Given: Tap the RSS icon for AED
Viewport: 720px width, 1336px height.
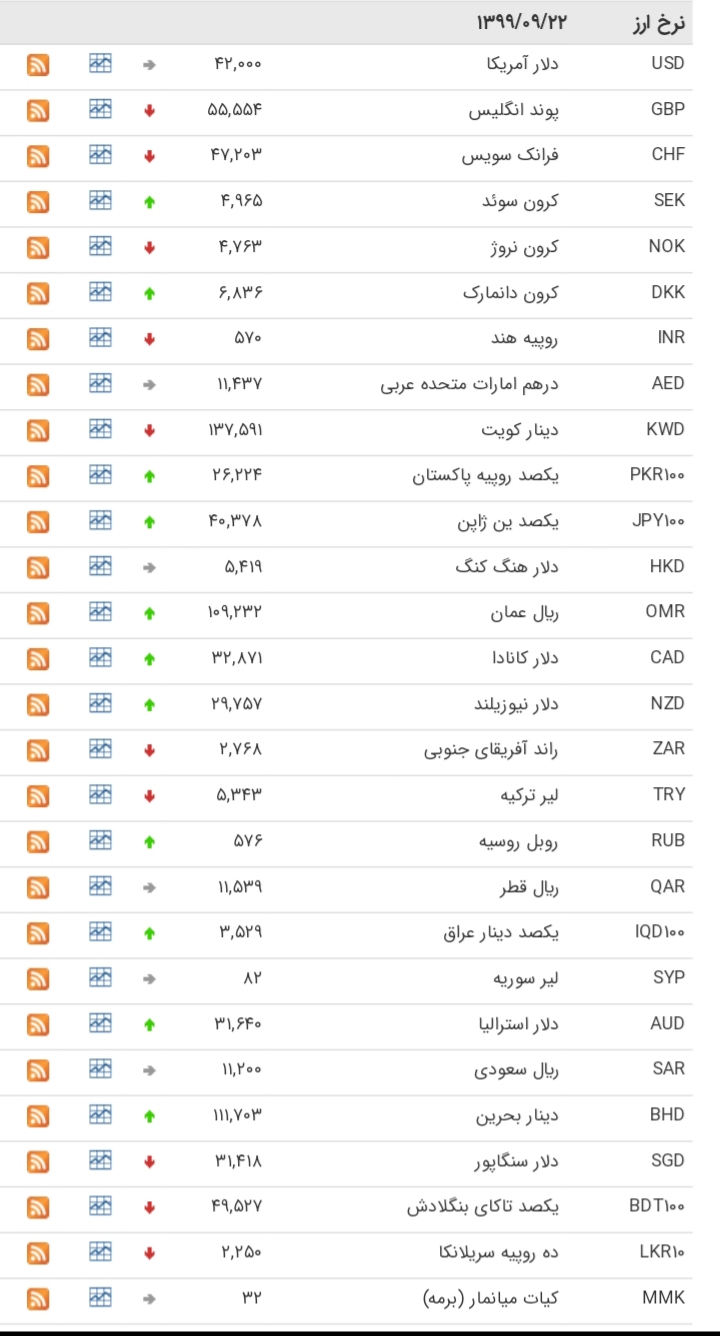Looking at the screenshot, I should 38,384.
